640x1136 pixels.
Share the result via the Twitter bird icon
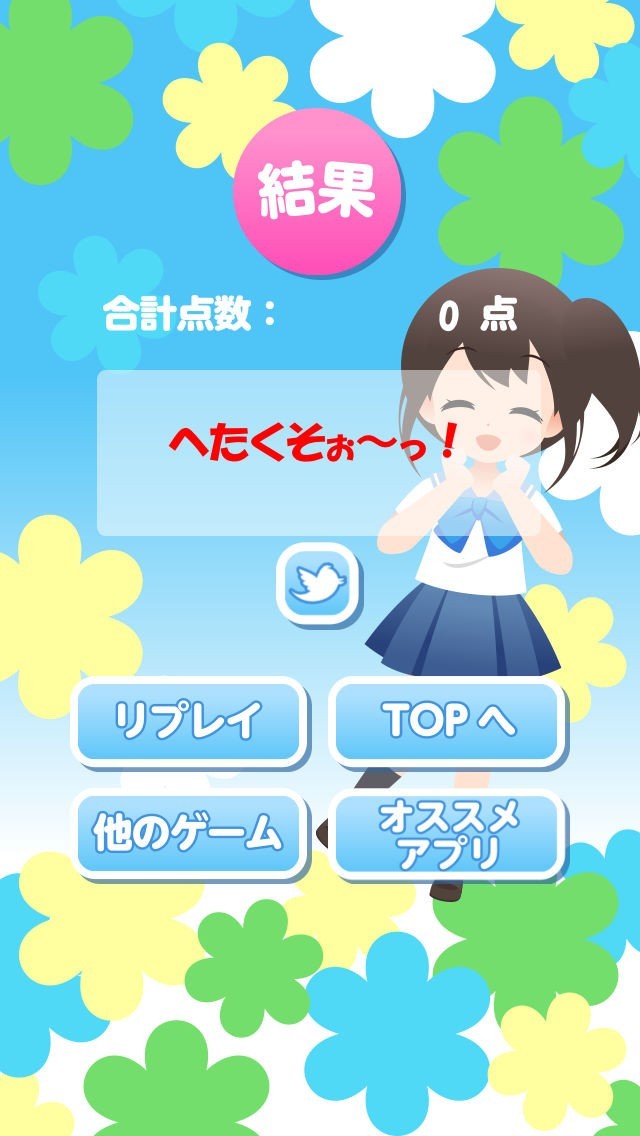click(319, 585)
